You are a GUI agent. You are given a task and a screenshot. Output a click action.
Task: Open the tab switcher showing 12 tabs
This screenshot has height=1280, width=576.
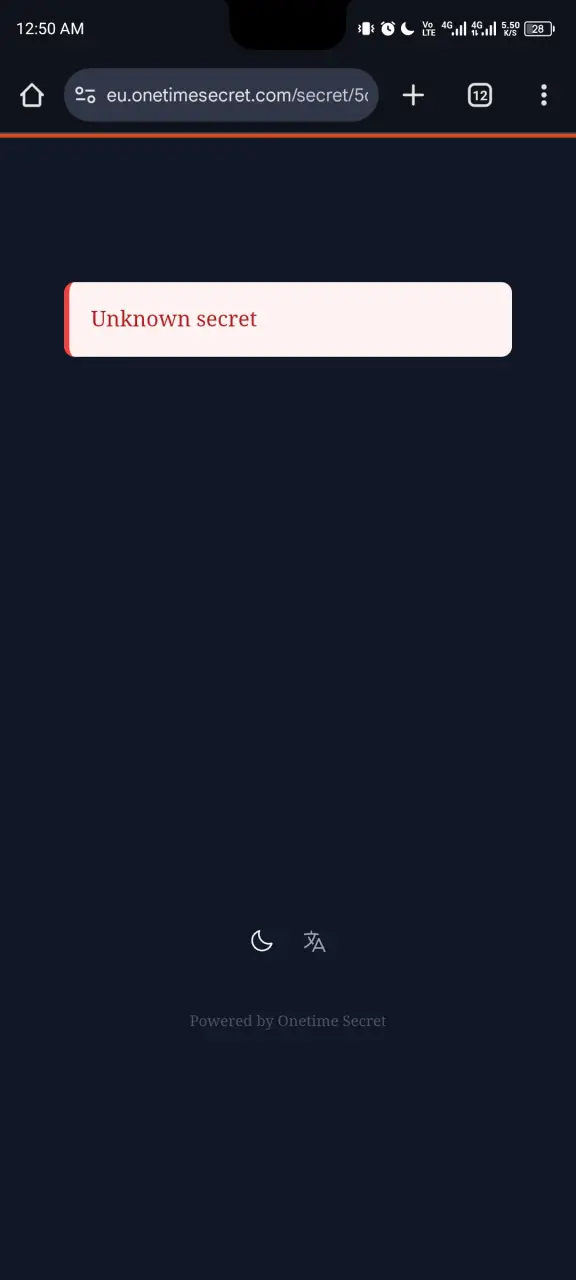coord(480,95)
